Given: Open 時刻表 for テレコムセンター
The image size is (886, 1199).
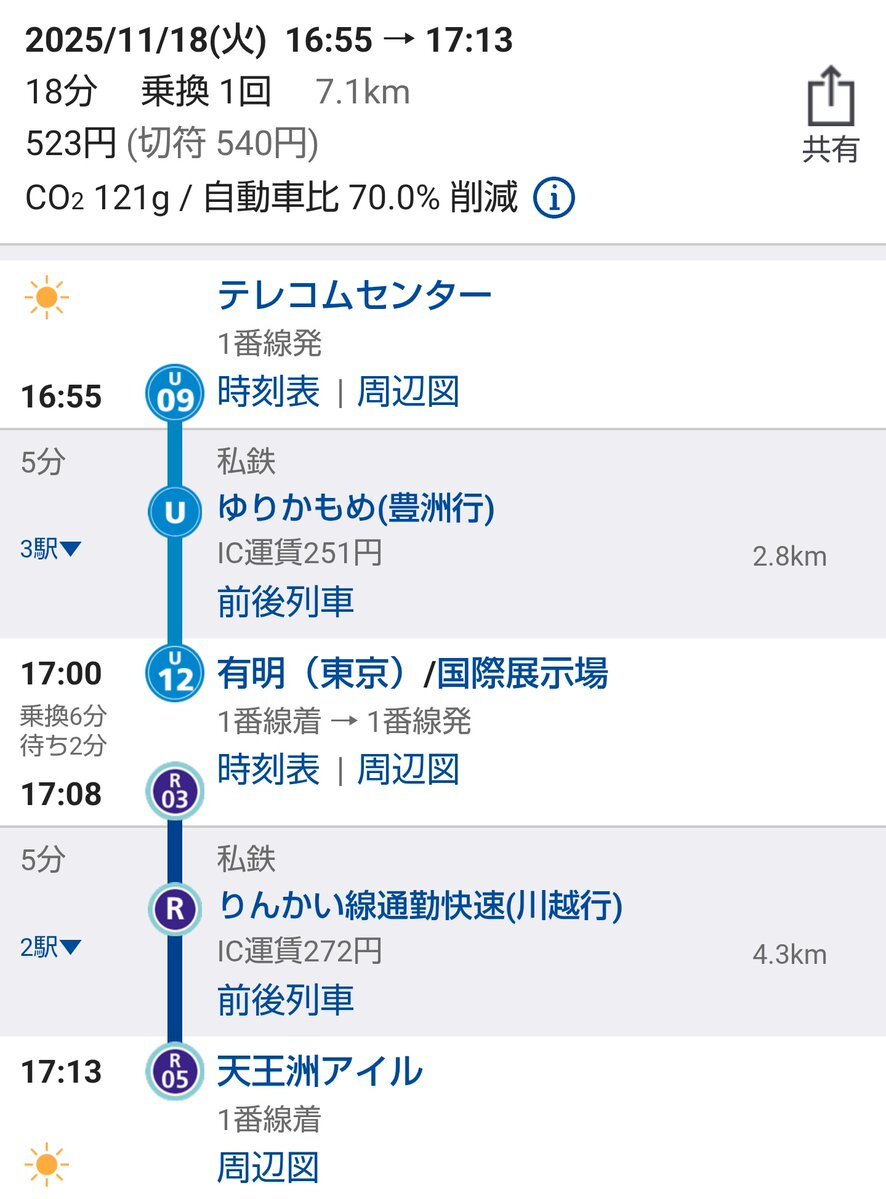Looking at the screenshot, I should tap(268, 392).
